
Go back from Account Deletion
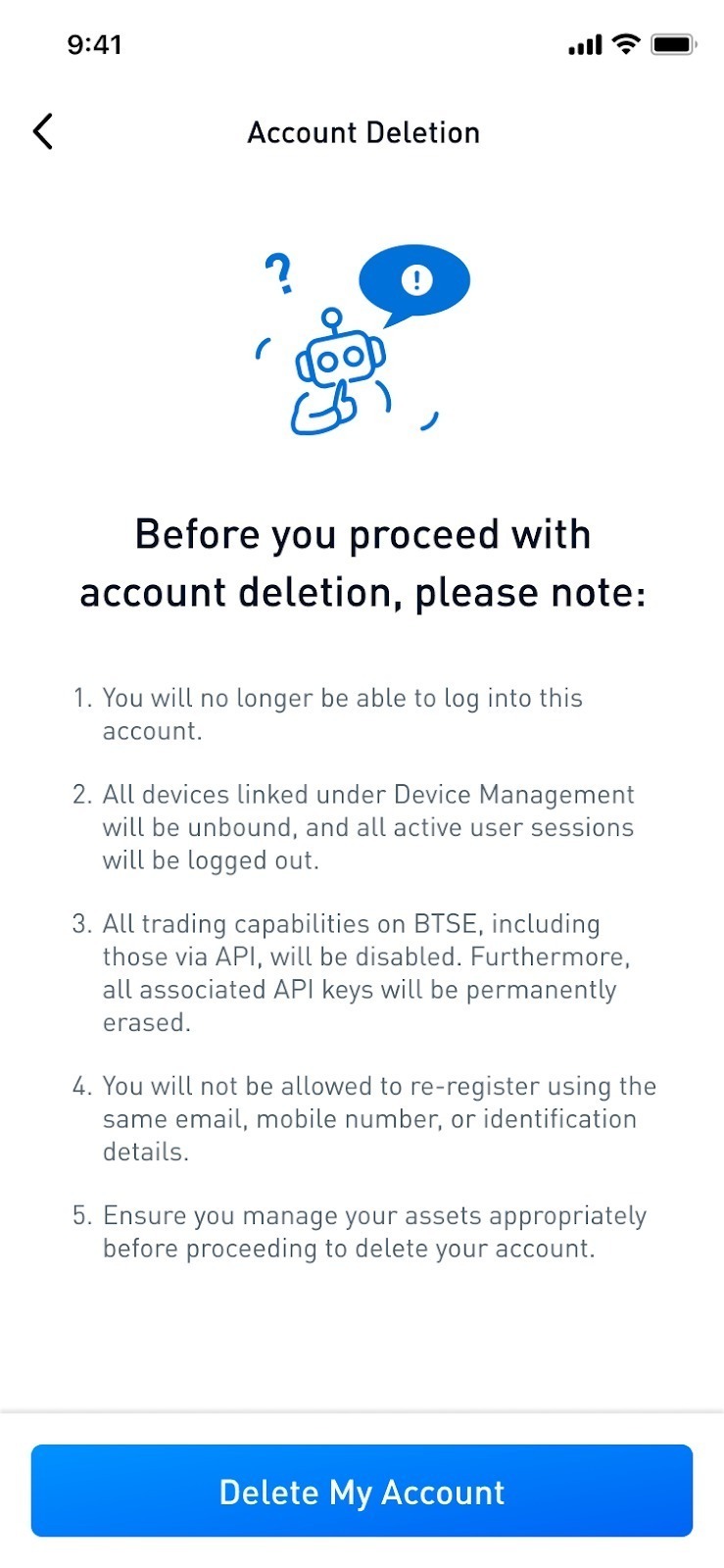coord(43,131)
